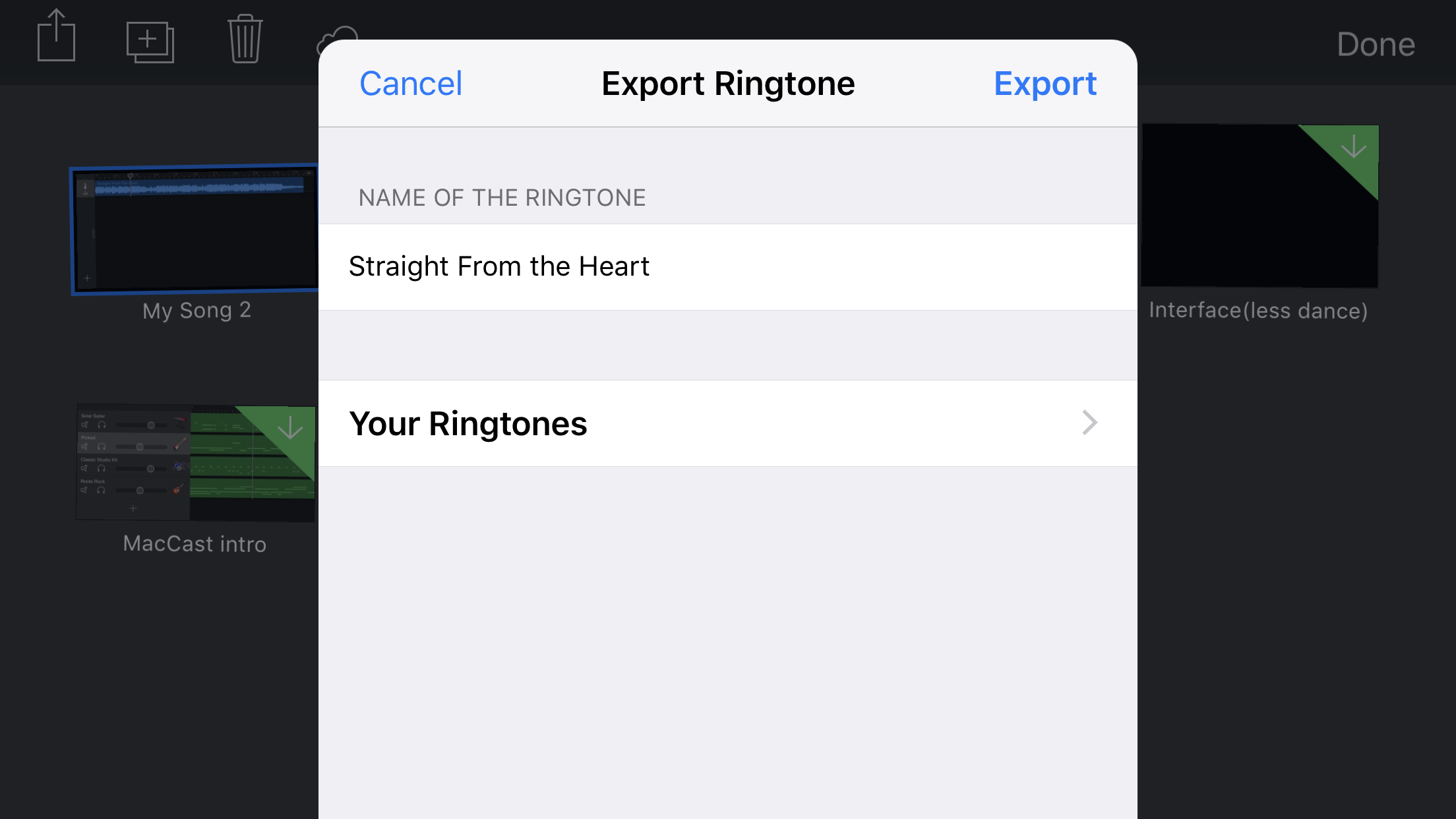Select the Interface(less dance) project
Viewport: 1456px width, 819px height.
(x=1258, y=206)
